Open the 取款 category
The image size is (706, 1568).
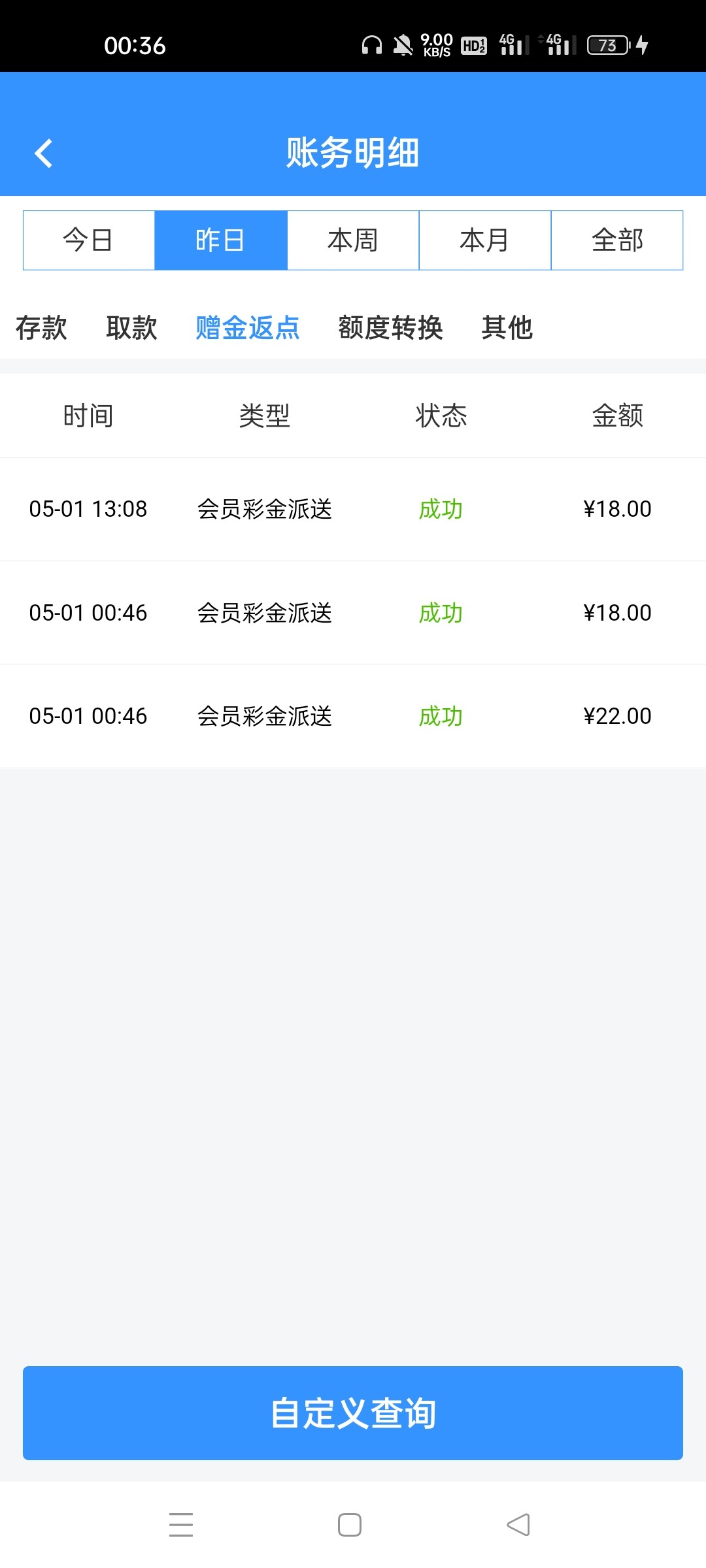click(x=131, y=327)
